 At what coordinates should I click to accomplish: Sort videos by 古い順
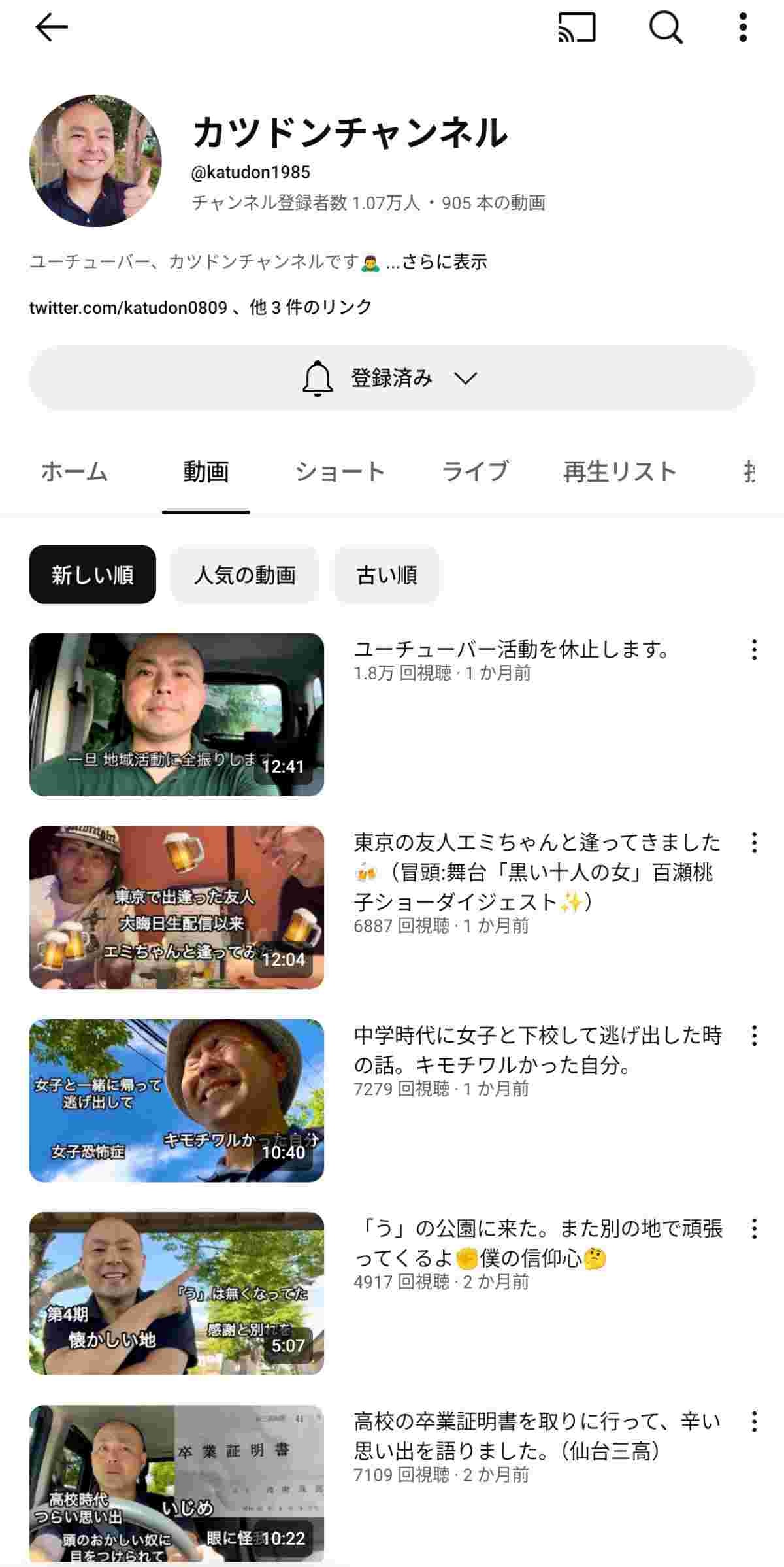(386, 575)
